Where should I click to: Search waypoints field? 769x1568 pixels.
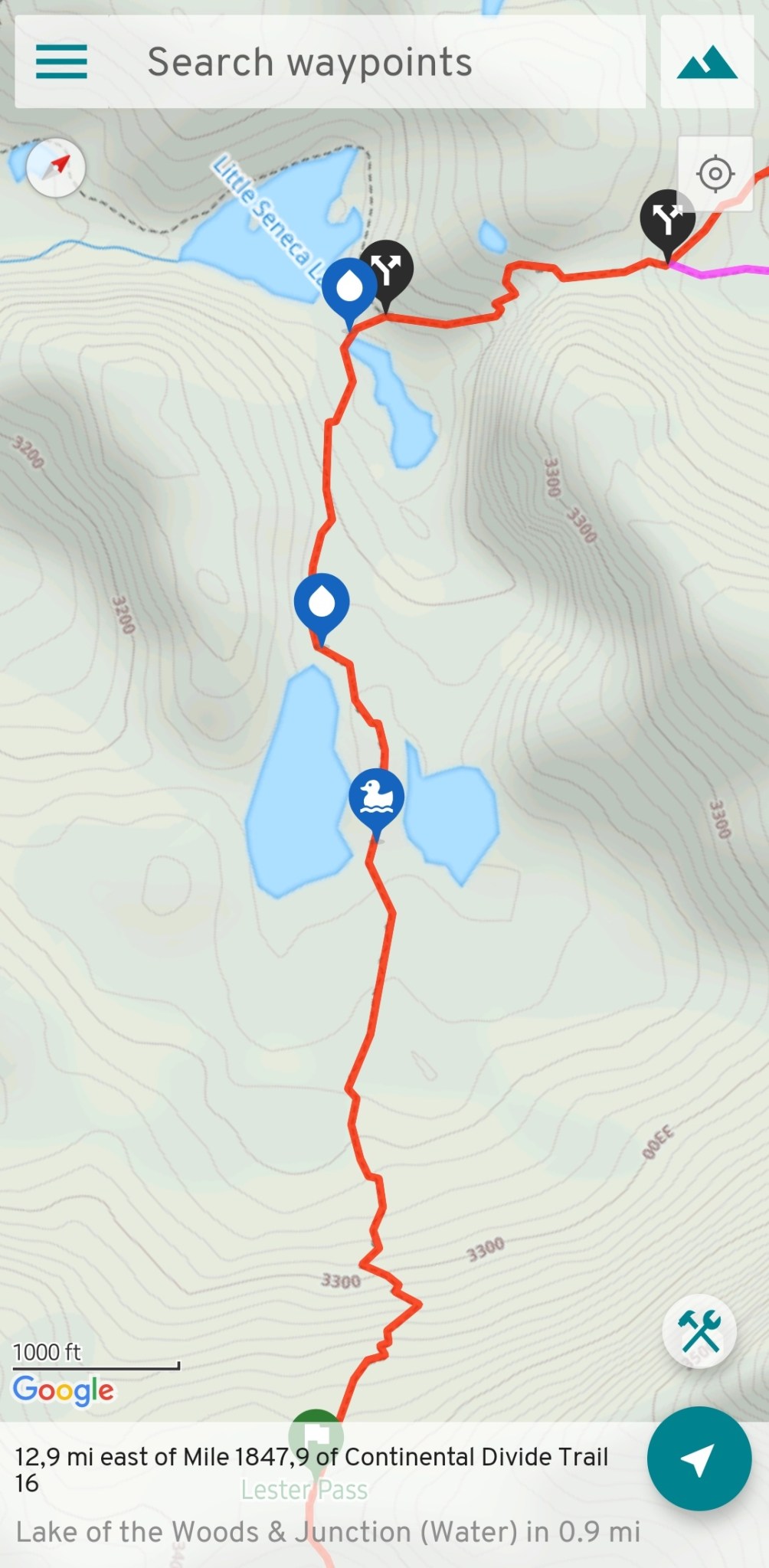pos(368,62)
